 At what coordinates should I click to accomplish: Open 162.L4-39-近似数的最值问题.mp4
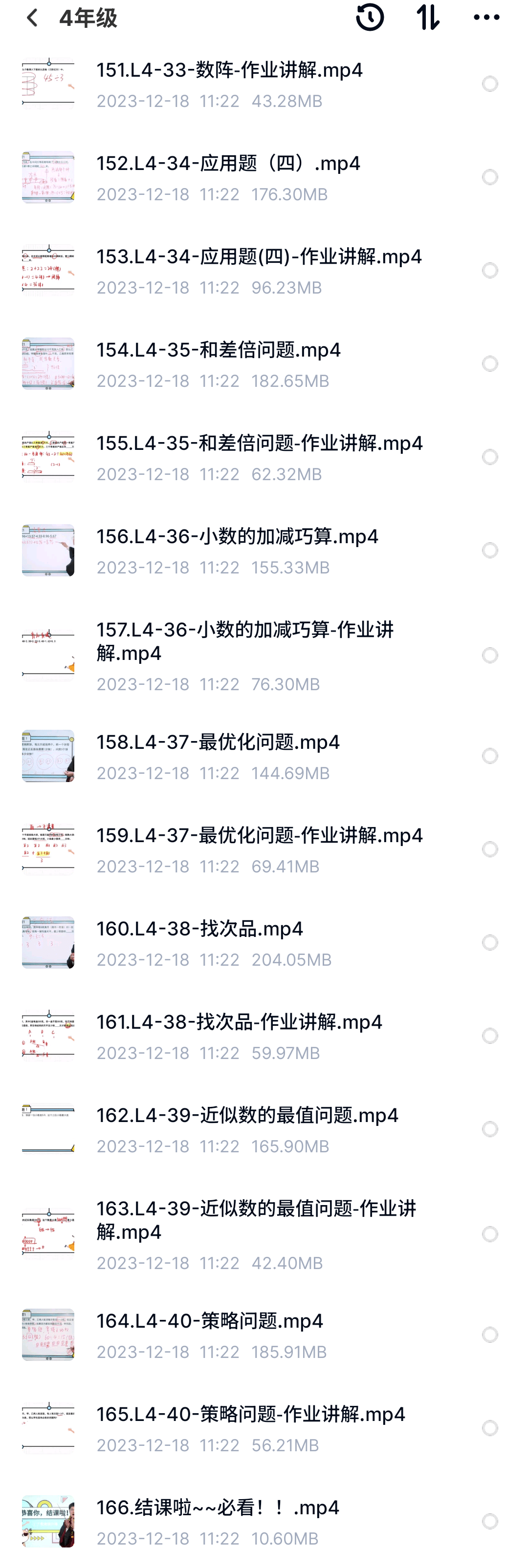pyautogui.click(x=247, y=1115)
